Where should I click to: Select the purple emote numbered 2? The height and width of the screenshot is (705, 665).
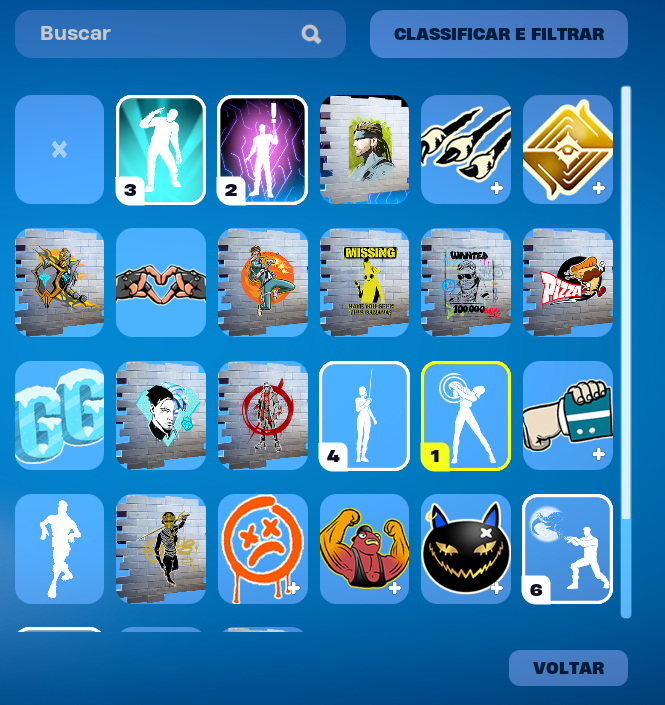coord(262,149)
